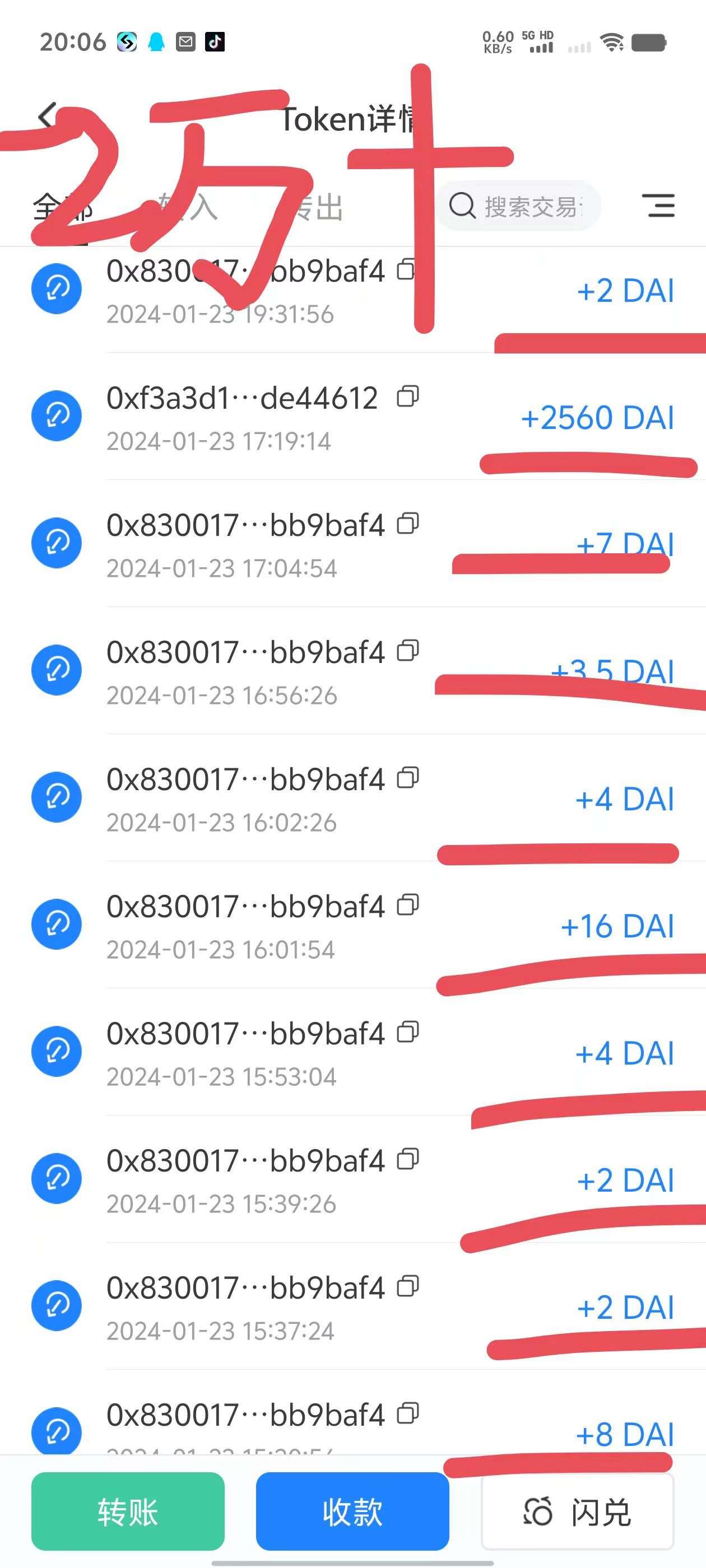Switch to the 转入 tab

pos(188,207)
